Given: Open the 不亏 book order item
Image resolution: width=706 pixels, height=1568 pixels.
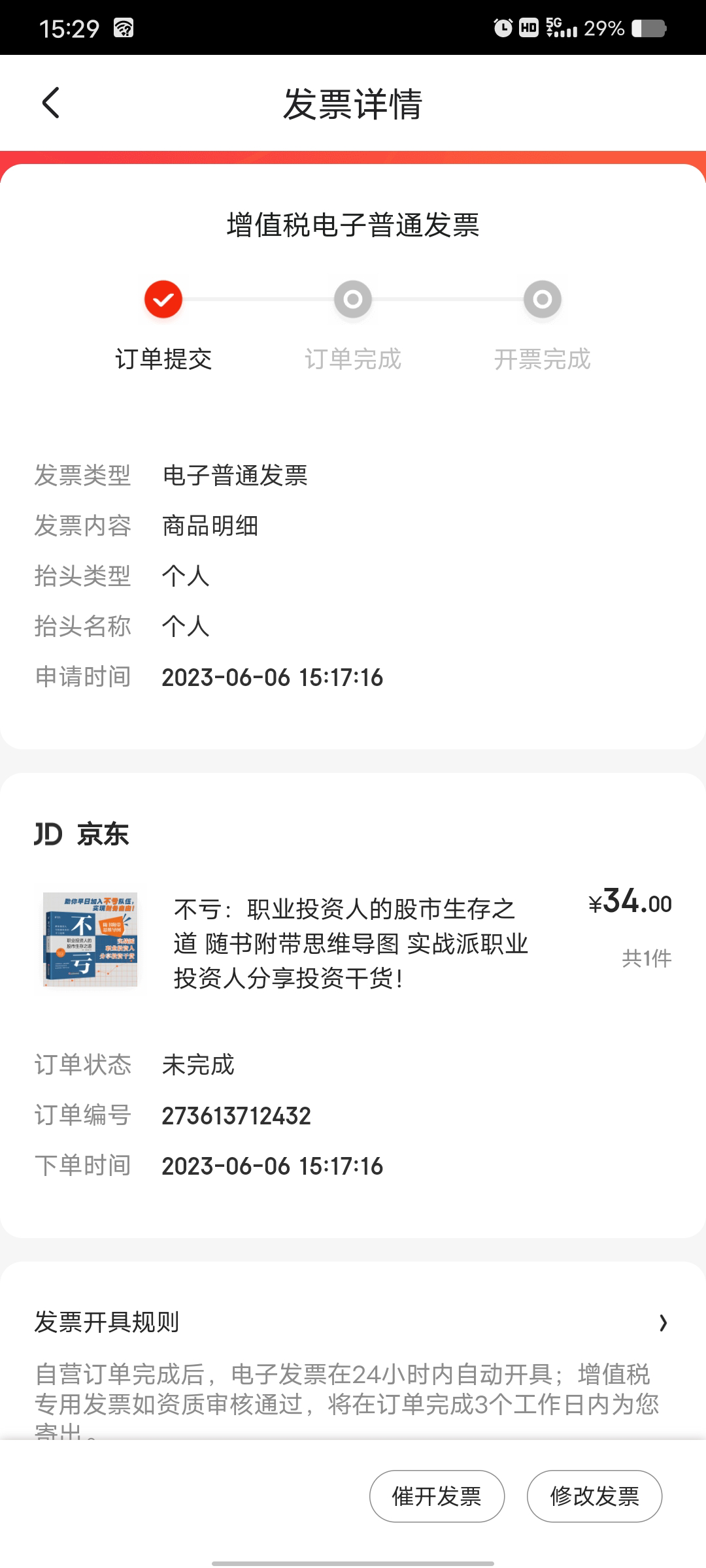Looking at the screenshot, I should point(351,943).
